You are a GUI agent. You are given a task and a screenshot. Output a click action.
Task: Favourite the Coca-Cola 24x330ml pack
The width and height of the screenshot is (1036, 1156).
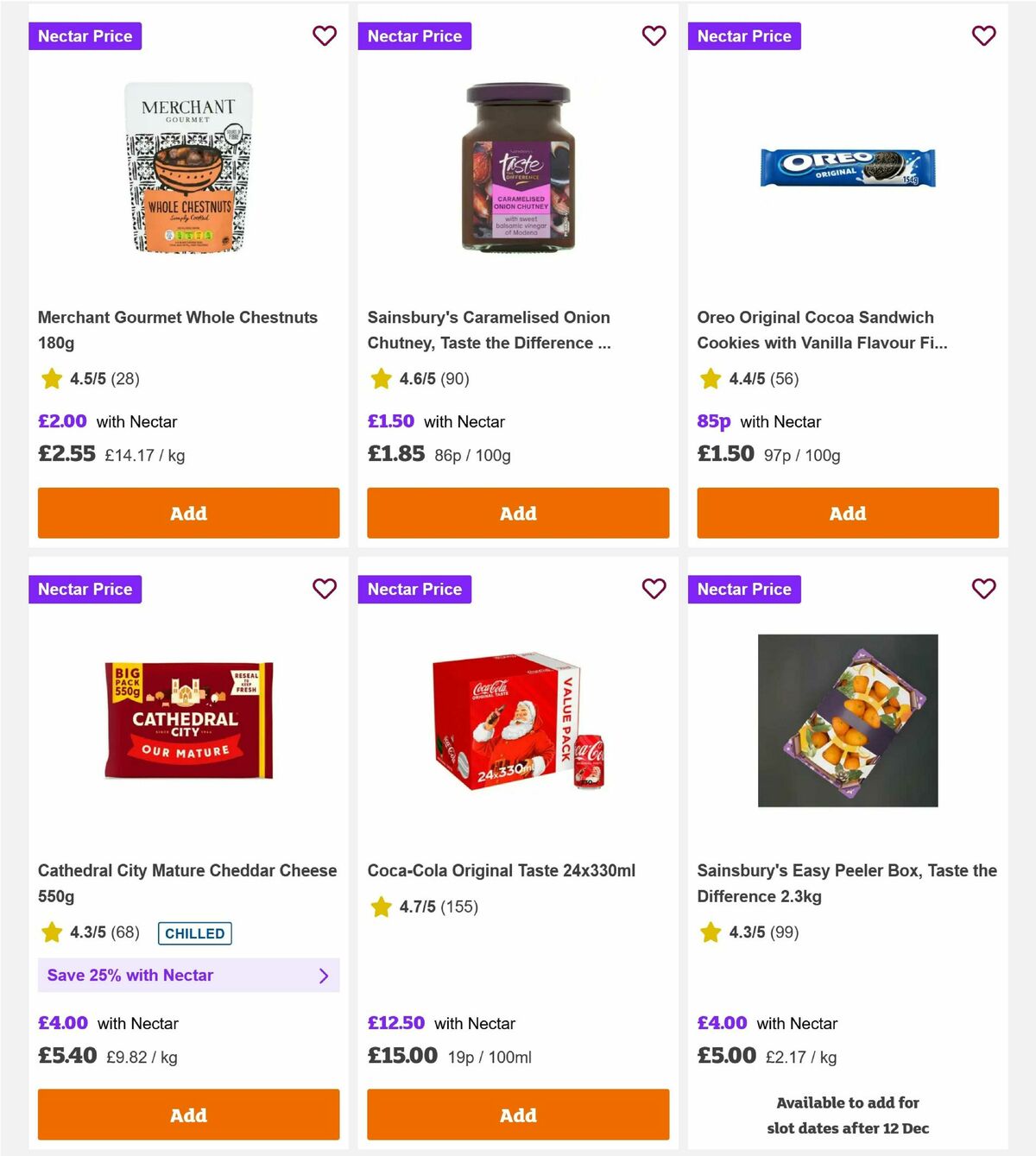coord(654,589)
